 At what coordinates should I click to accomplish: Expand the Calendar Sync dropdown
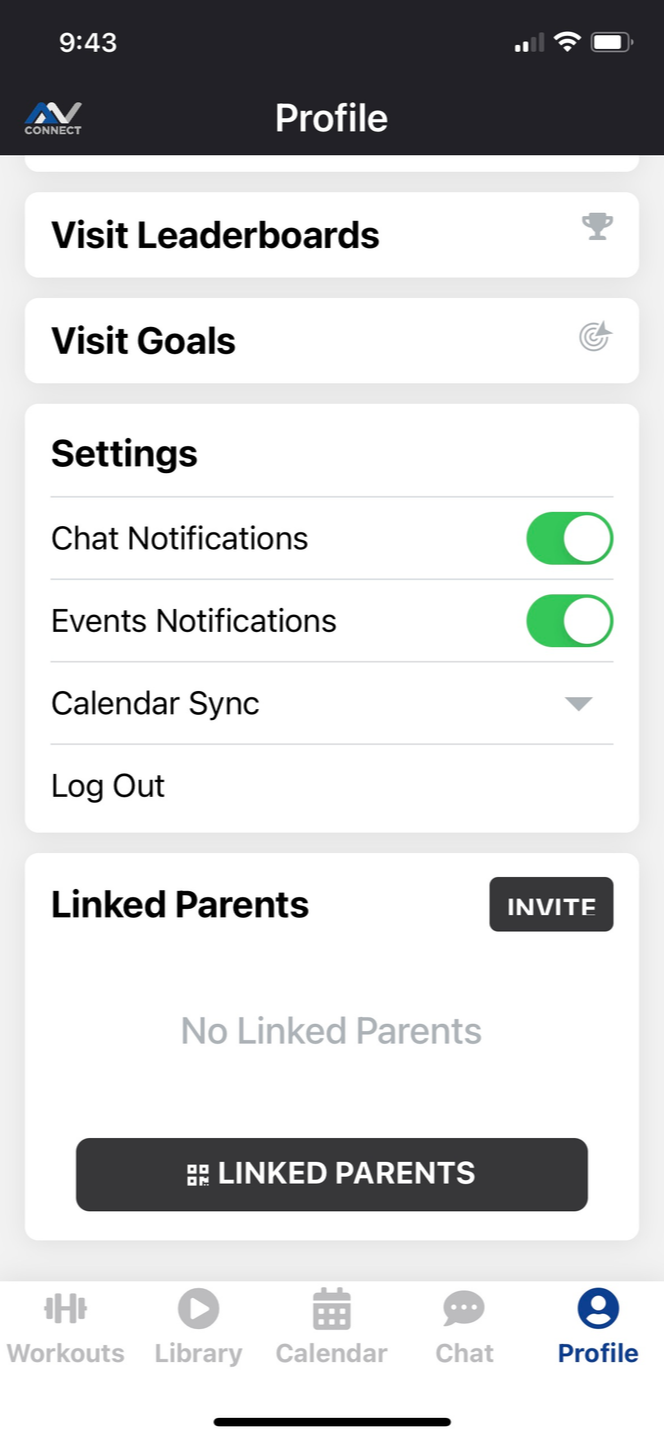tap(578, 704)
